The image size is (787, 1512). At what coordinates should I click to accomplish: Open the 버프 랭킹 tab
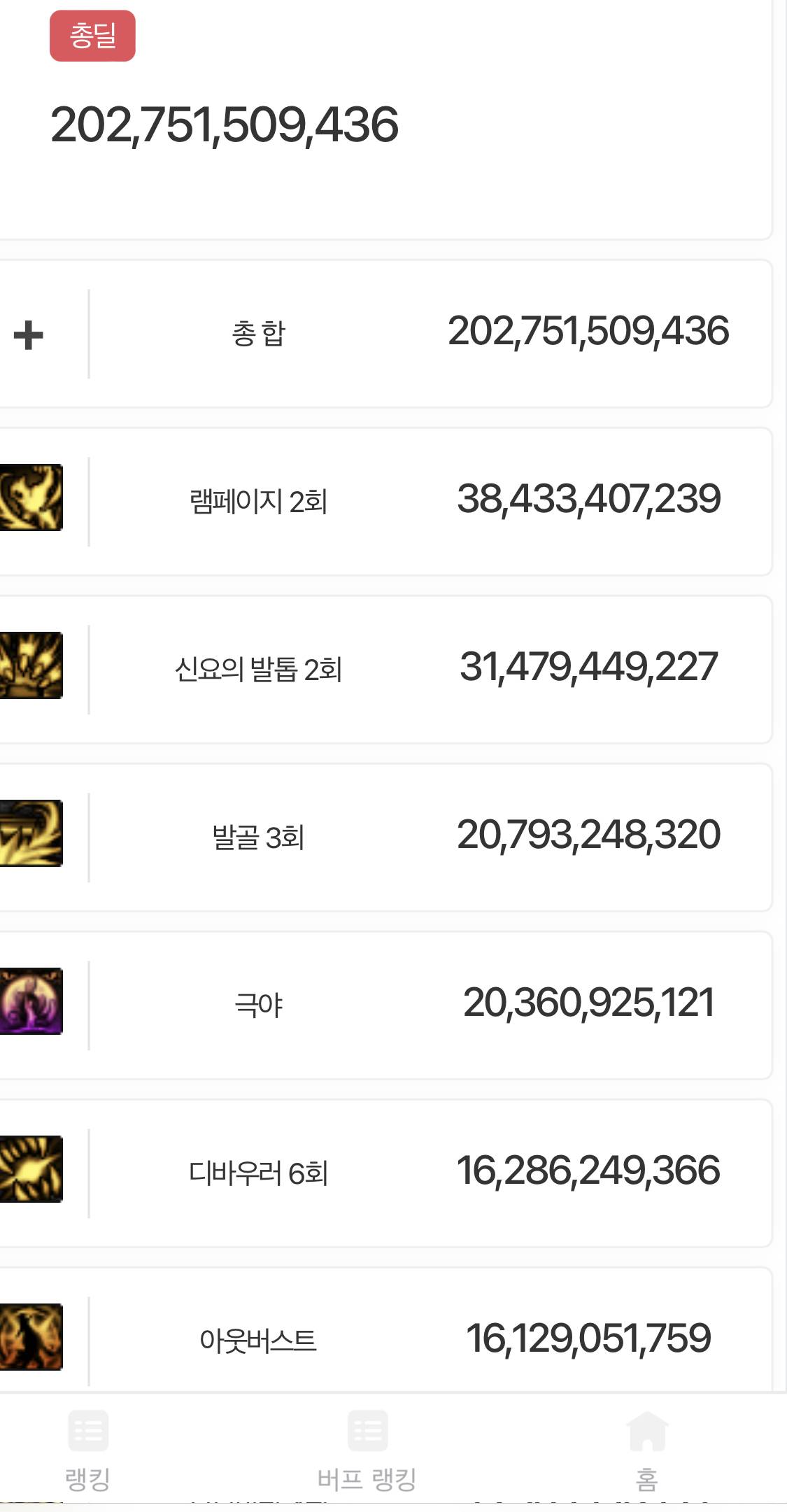[367, 1450]
